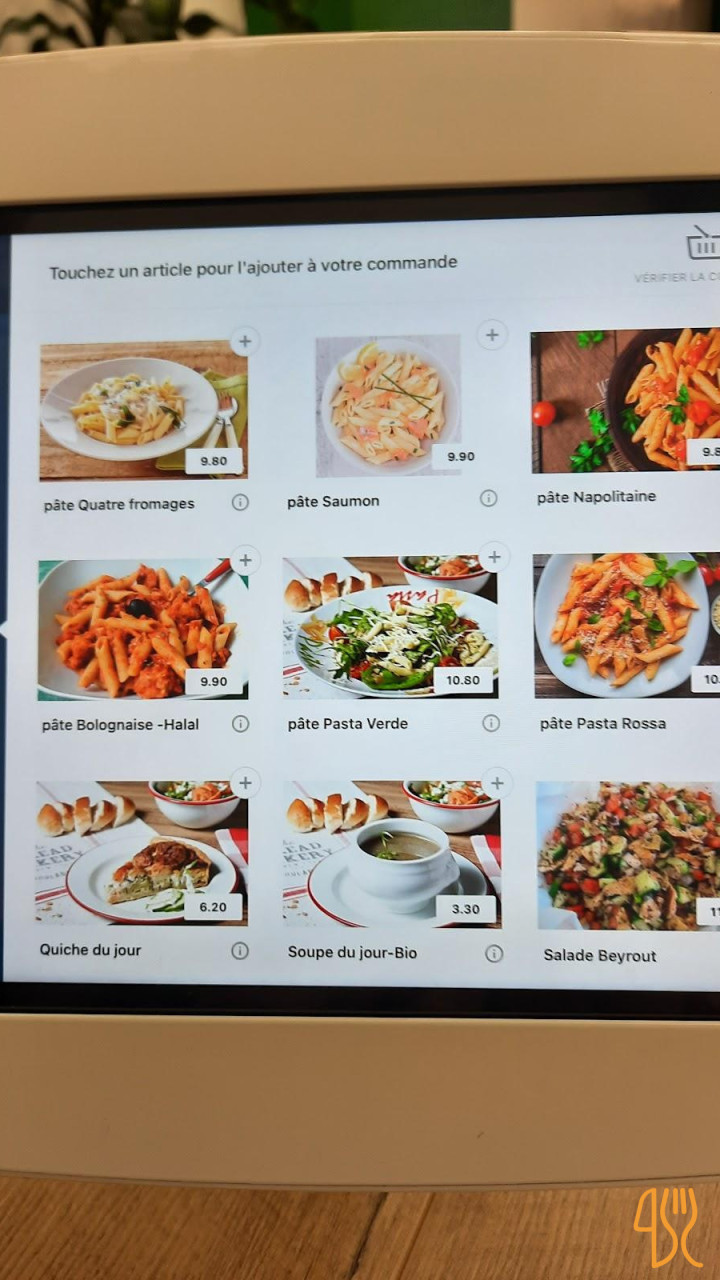This screenshot has width=720, height=1280.
Task: Select the pâte Napolitaine dish photo
Action: pos(625,400)
